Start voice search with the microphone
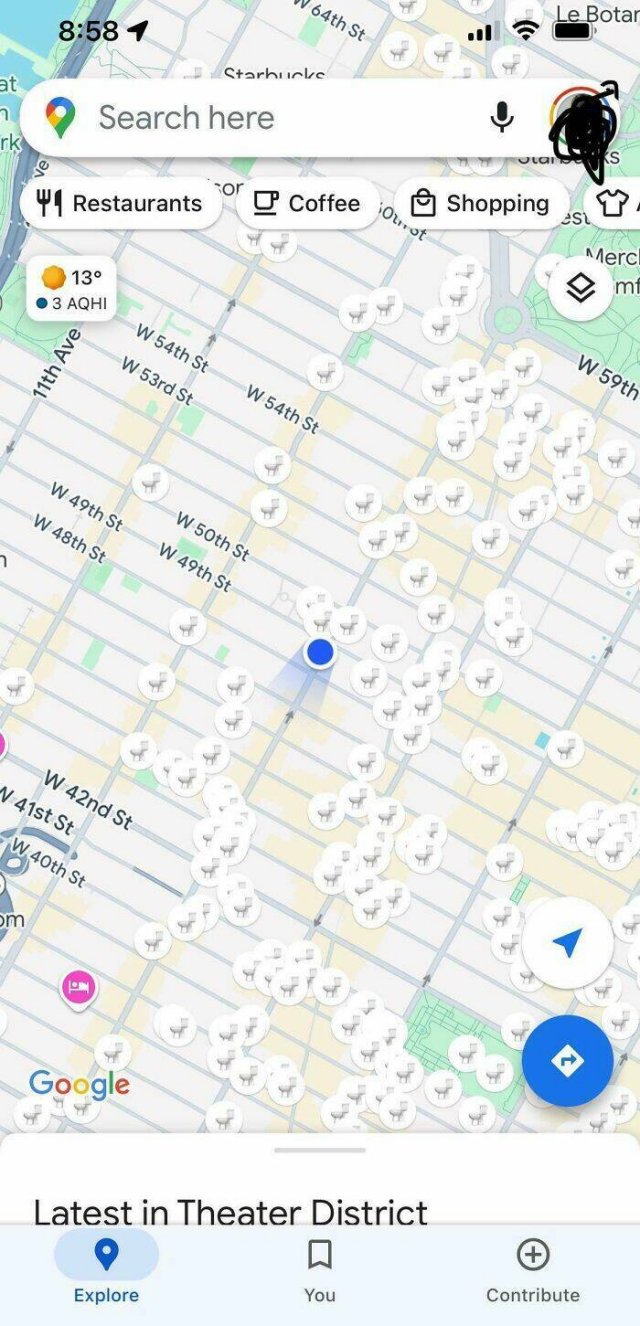 click(502, 118)
